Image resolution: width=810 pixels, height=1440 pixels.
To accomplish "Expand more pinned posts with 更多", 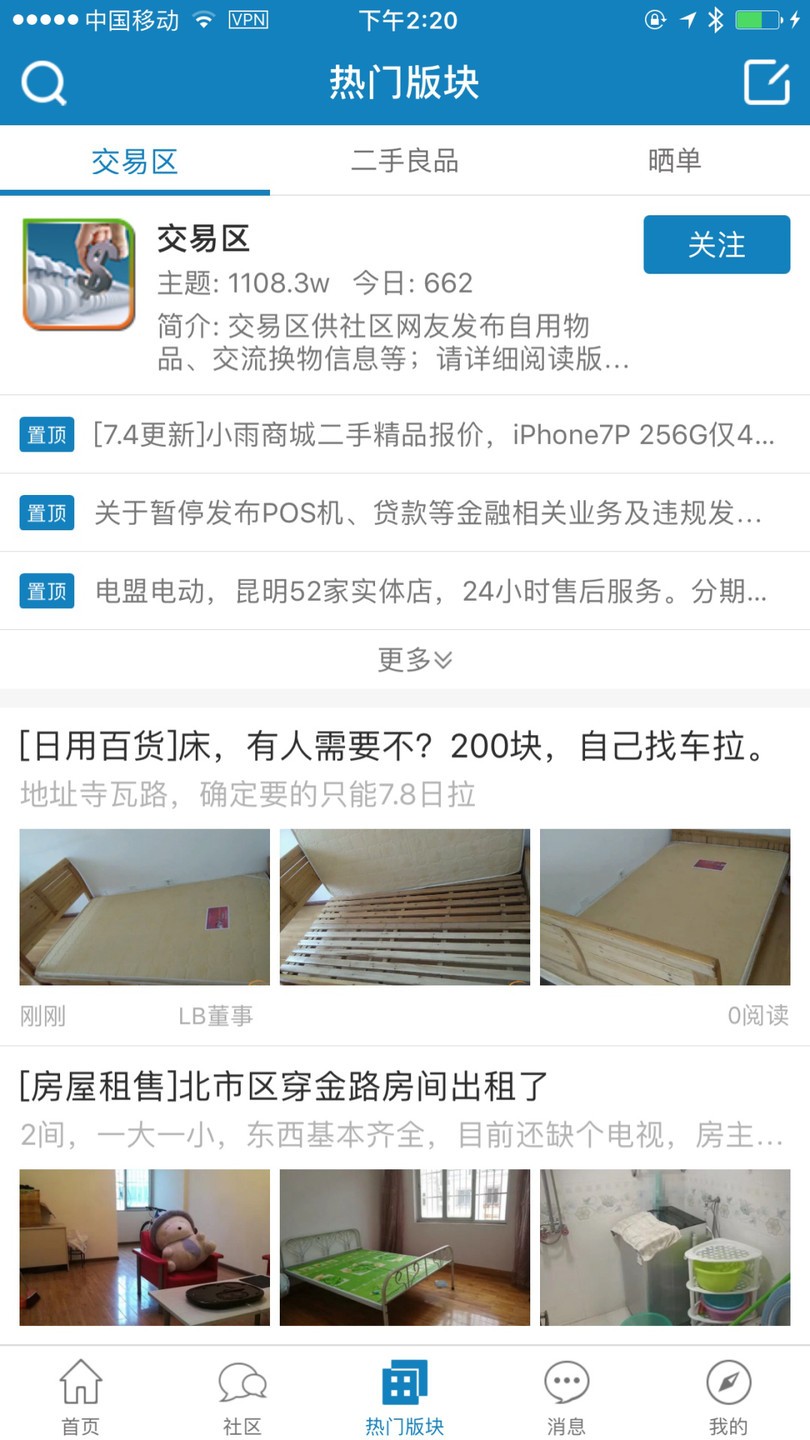I will click(x=414, y=659).
